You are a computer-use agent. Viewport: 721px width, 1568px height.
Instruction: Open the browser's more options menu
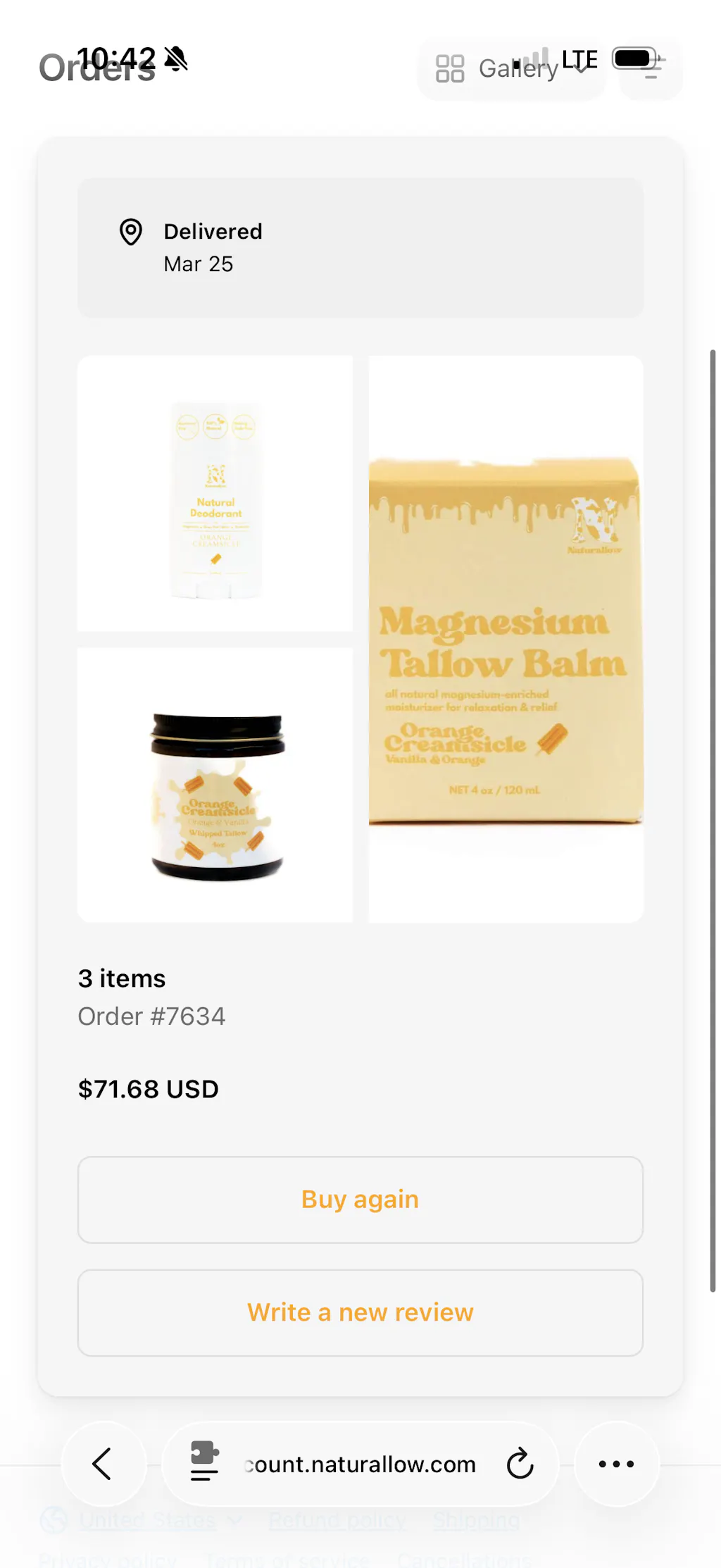[616, 1464]
